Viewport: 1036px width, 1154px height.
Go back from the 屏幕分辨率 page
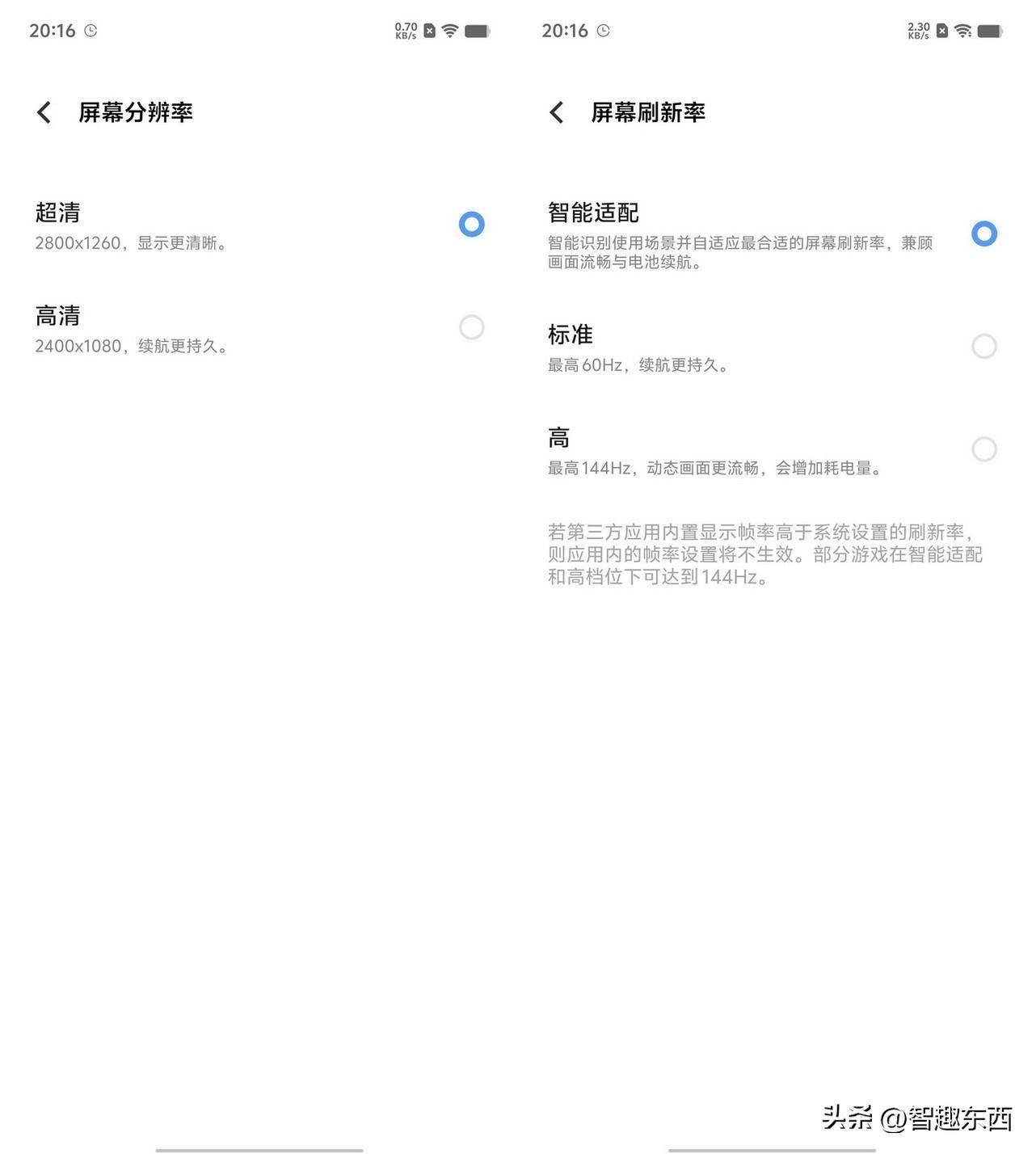44,112
